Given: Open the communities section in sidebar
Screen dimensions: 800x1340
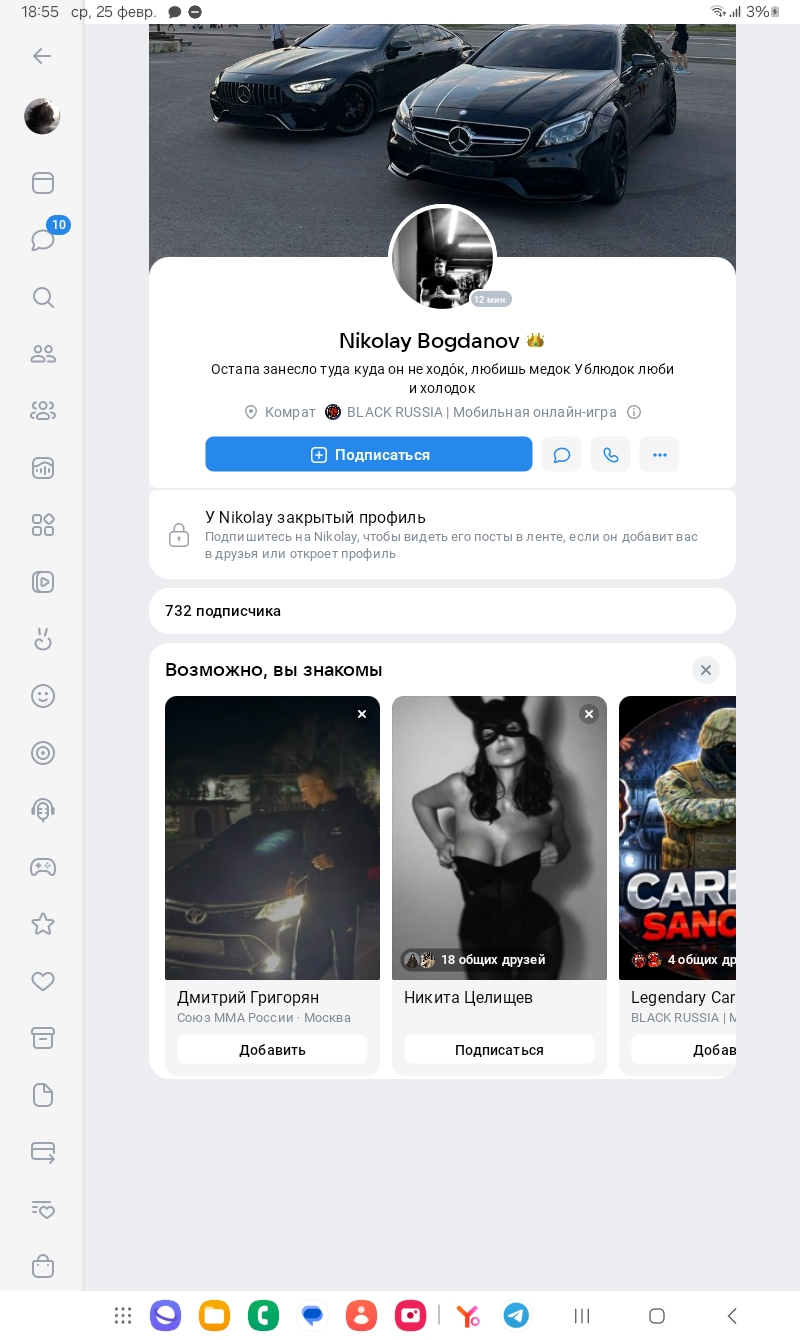Looking at the screenshot, I should [x=42, y=411].
